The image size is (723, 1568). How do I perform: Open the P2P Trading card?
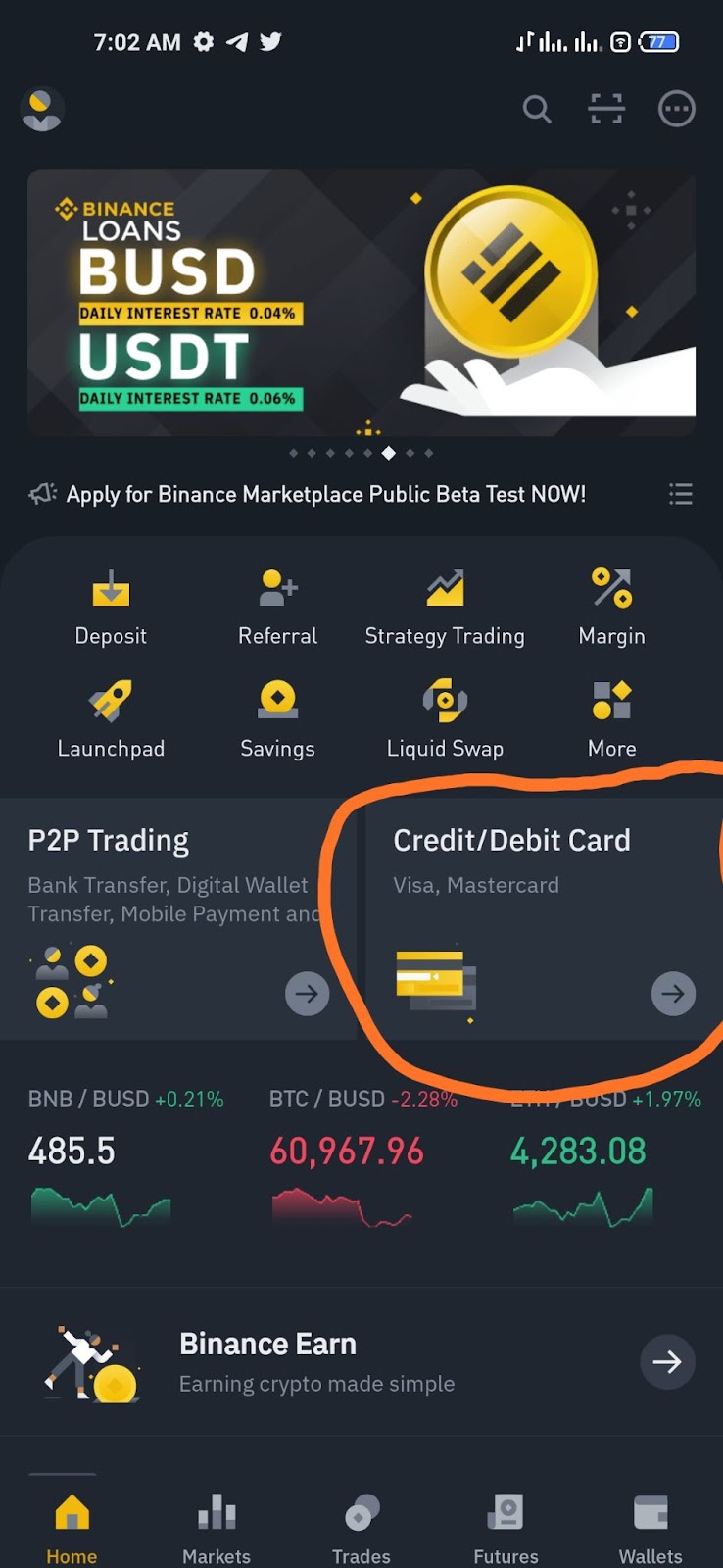pos(178,918)
